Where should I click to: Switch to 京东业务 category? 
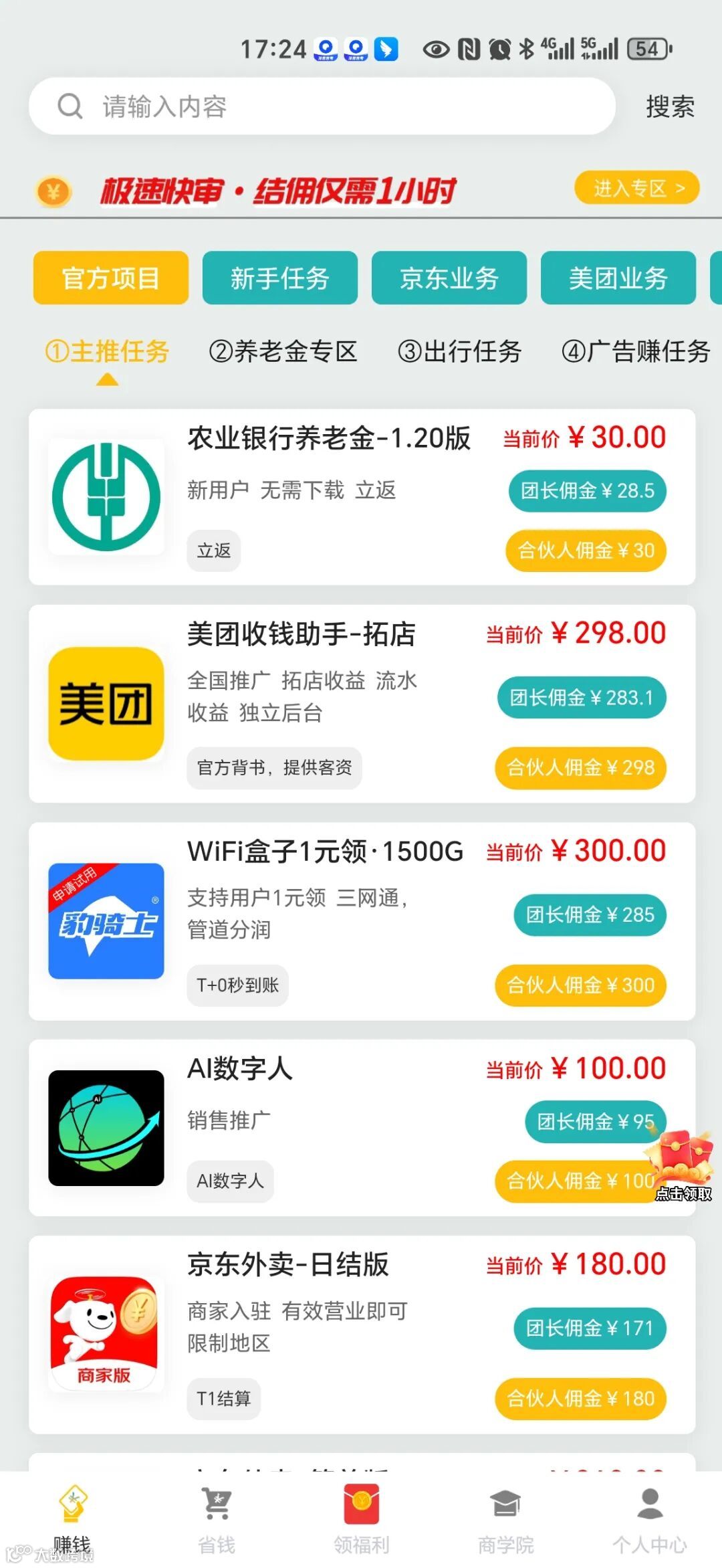click(449, 278)
